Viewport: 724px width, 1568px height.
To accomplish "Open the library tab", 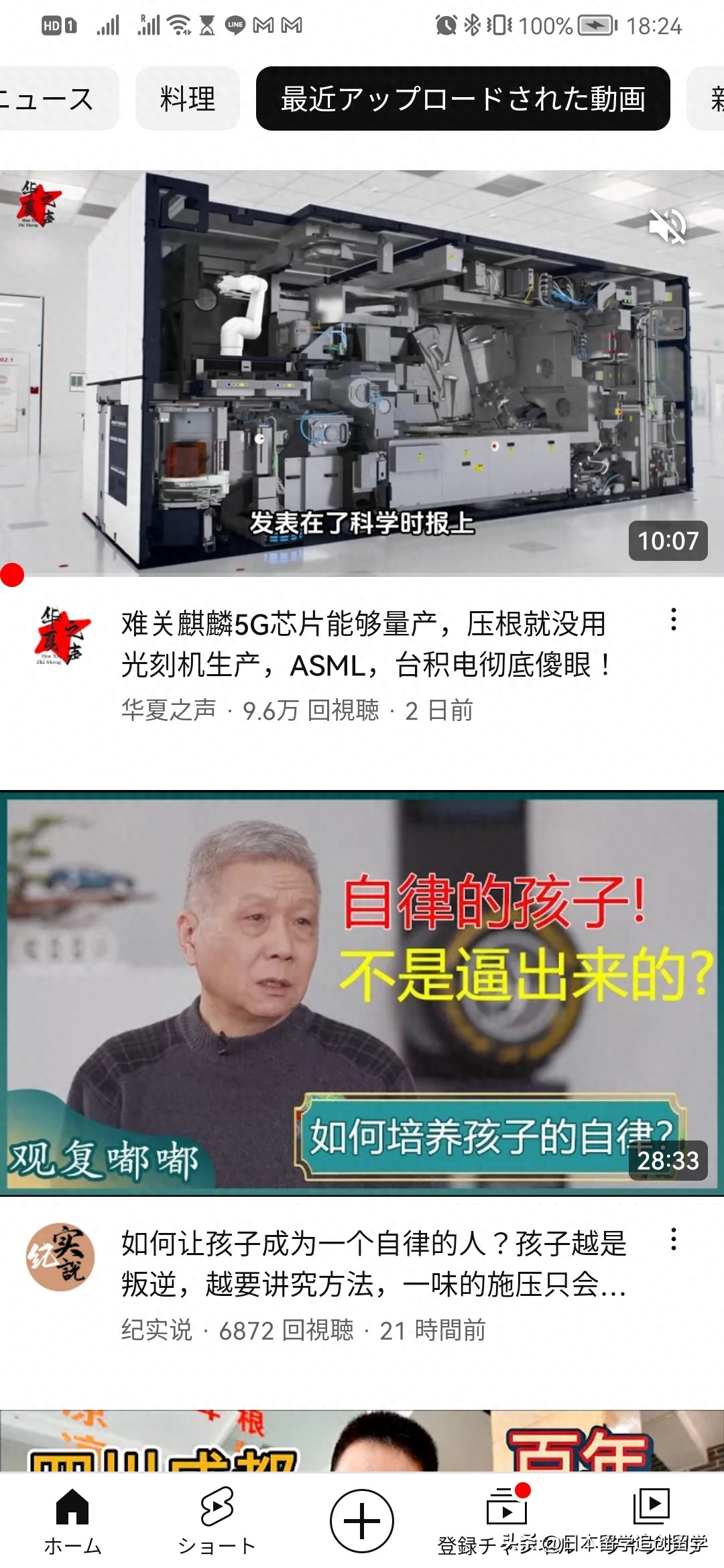I will 651,1518.
